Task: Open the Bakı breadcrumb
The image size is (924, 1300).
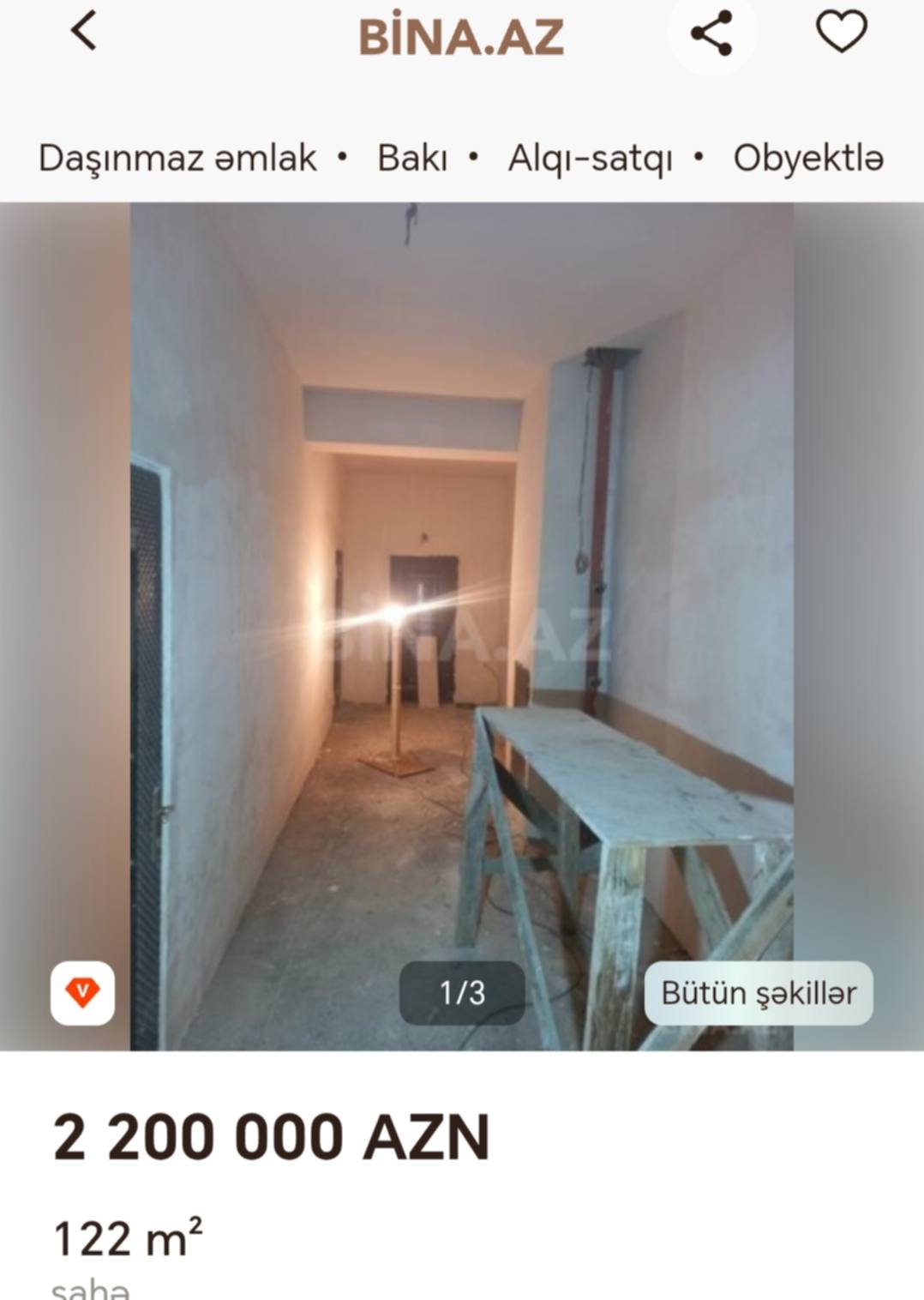Action: click(x=412, y=159)
